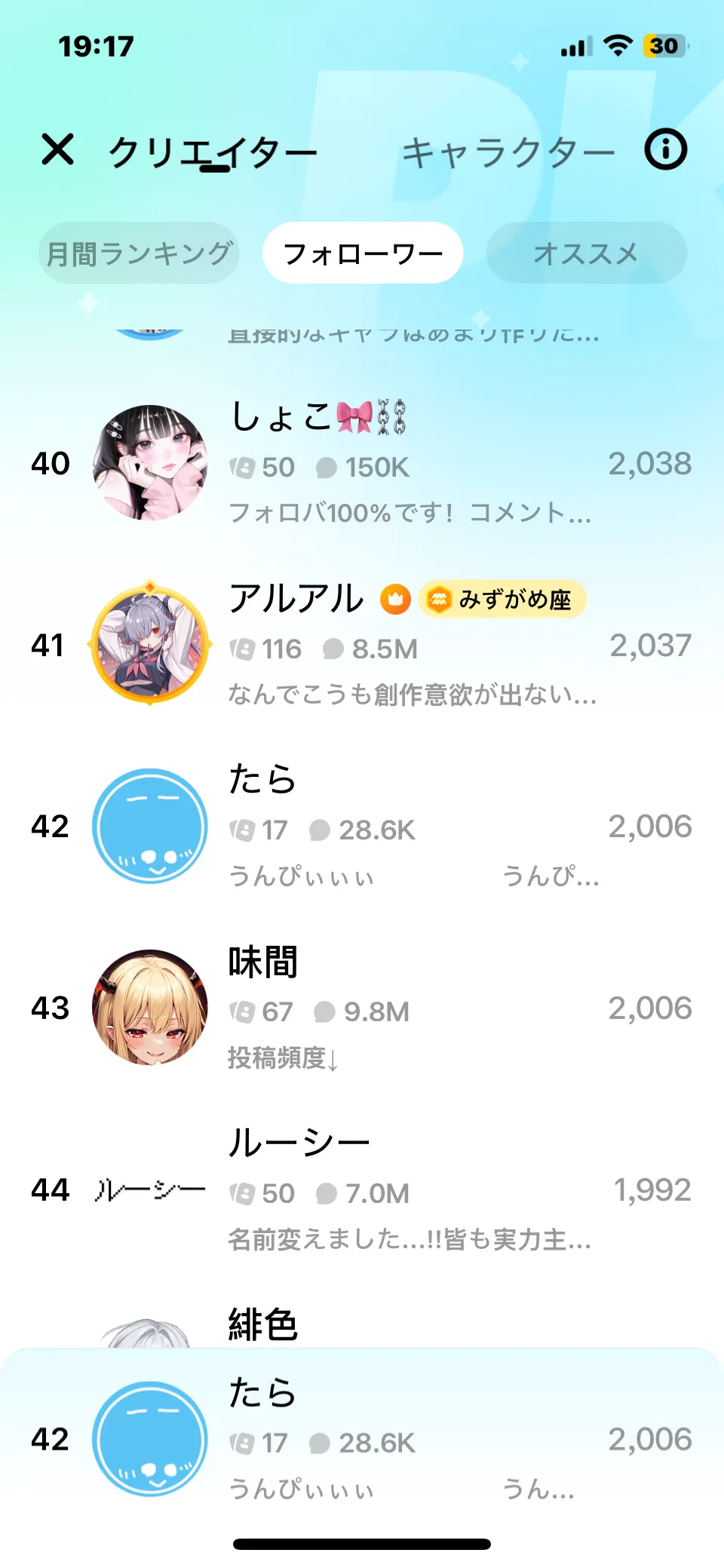724x1568 pixels.
Task: View creator 味間 ranked 43
Action: [x=362, y=1008]
